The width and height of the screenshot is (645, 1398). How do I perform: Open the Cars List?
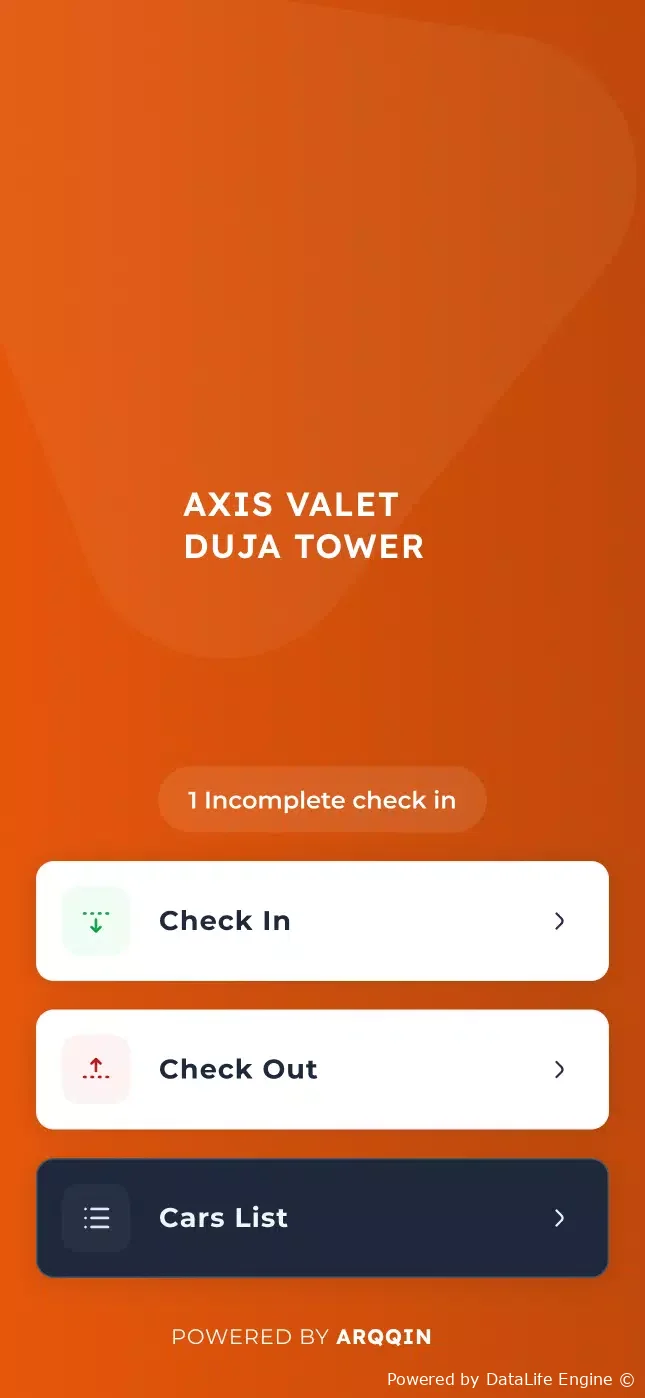tap(322, 1218)
